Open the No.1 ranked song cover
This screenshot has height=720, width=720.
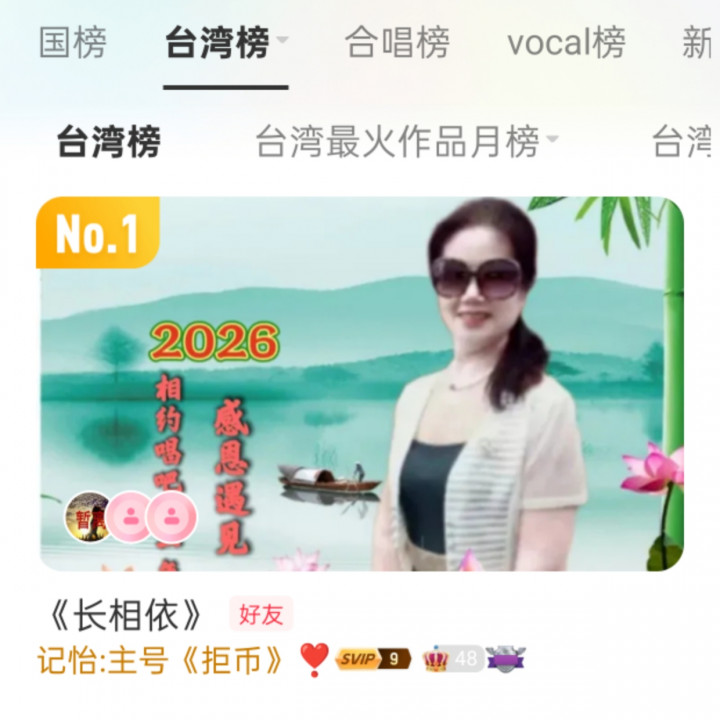click(x=360, y=384)
